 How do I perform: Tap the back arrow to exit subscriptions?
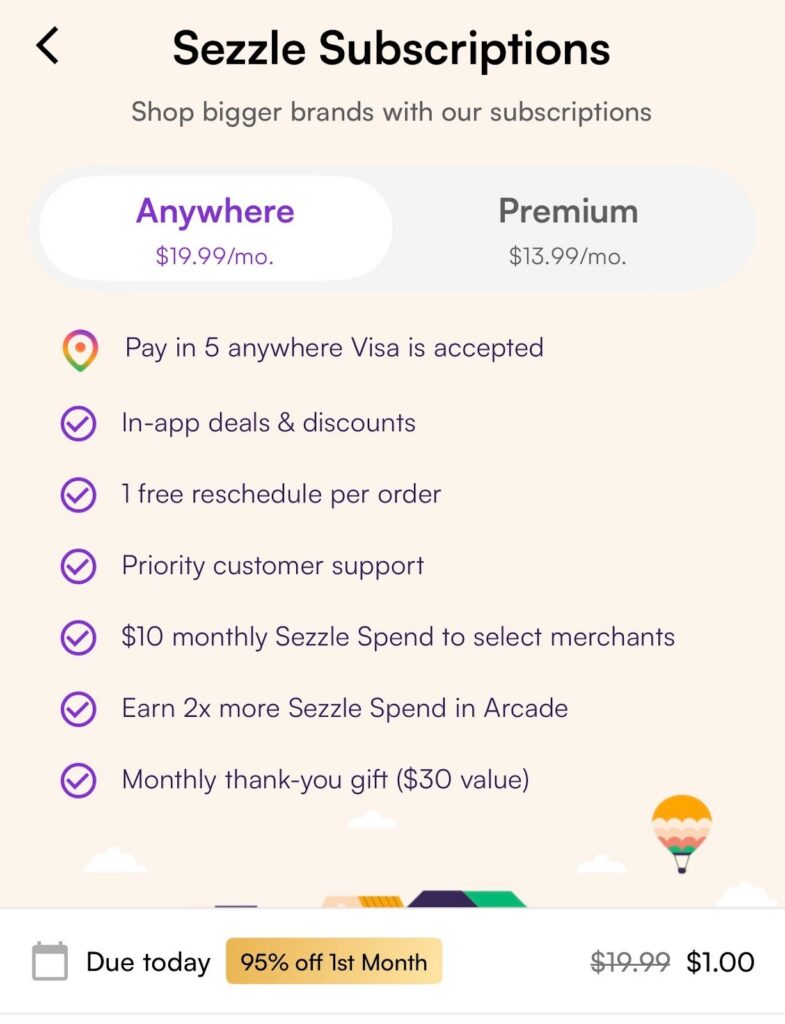tap(46, 45)
